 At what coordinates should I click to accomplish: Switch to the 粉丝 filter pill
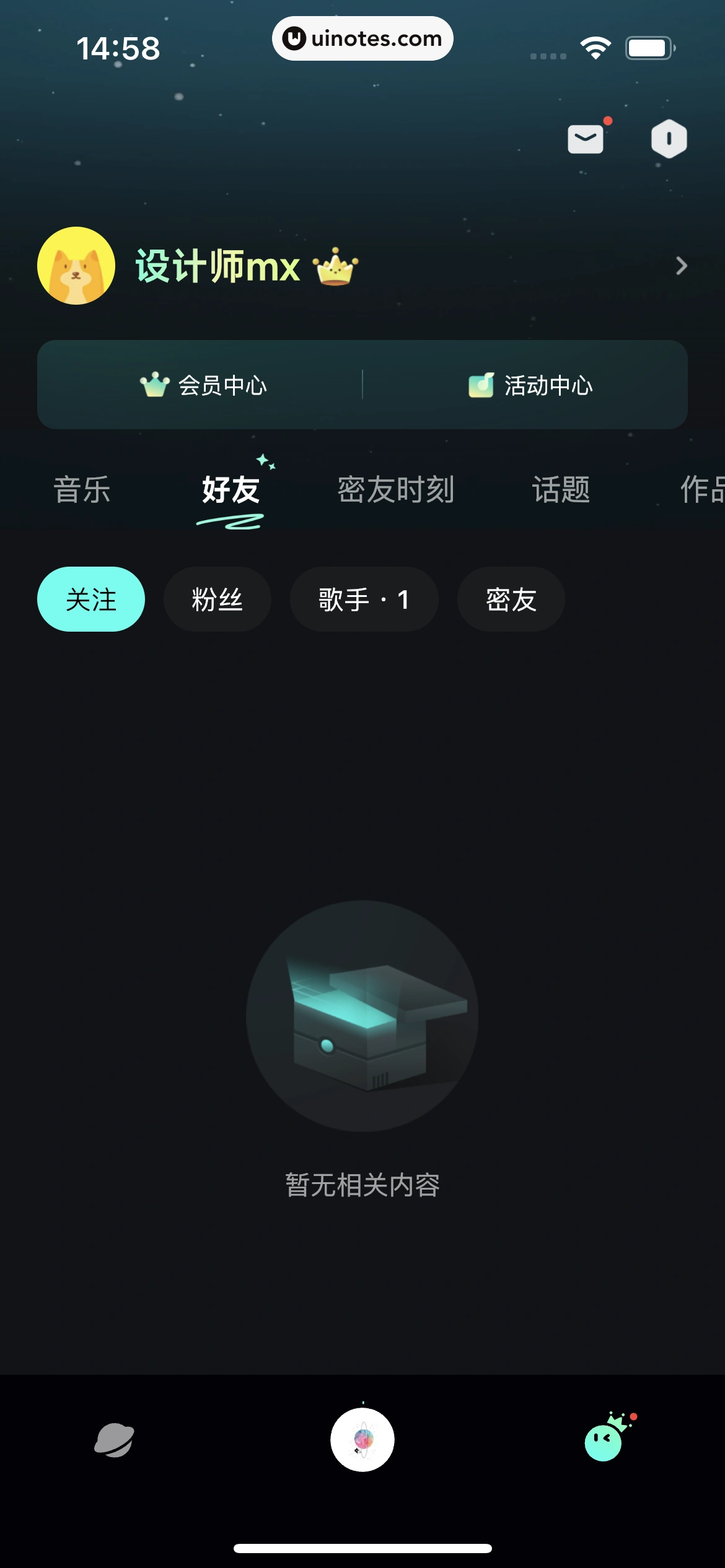(217, 598)
